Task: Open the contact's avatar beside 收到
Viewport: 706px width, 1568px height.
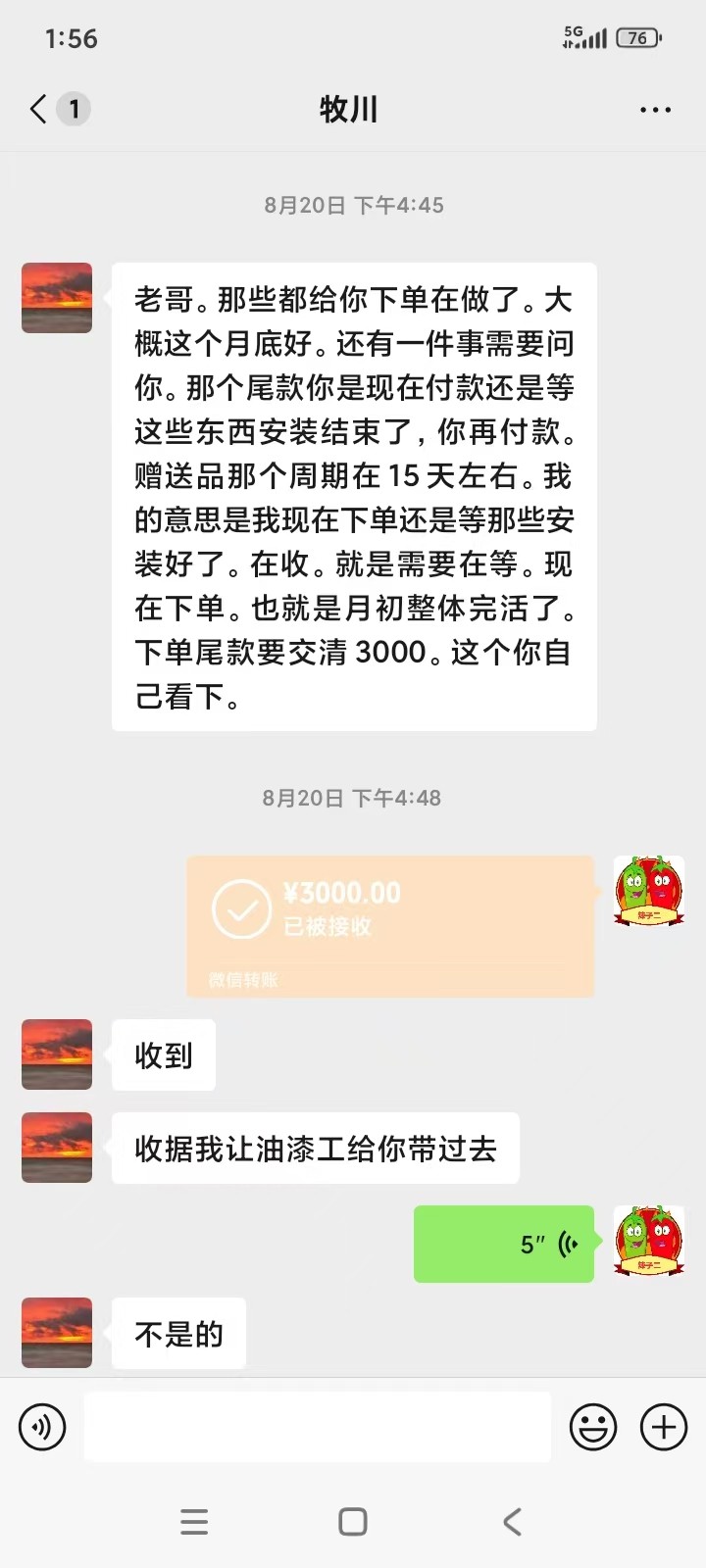Action: (x=57, y=1054)
